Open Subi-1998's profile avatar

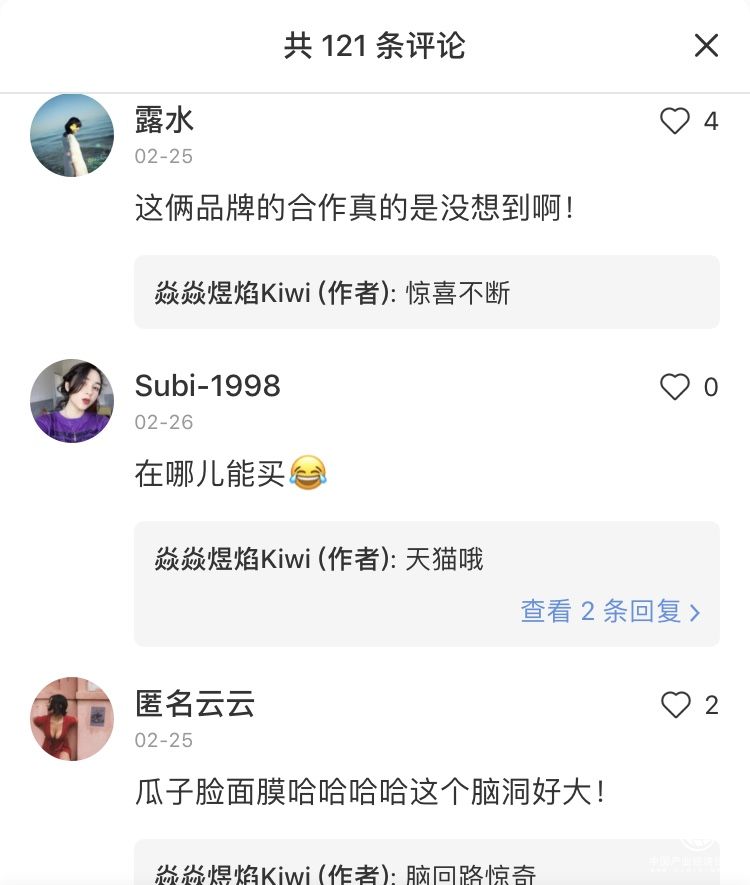(x=72, y=401)
